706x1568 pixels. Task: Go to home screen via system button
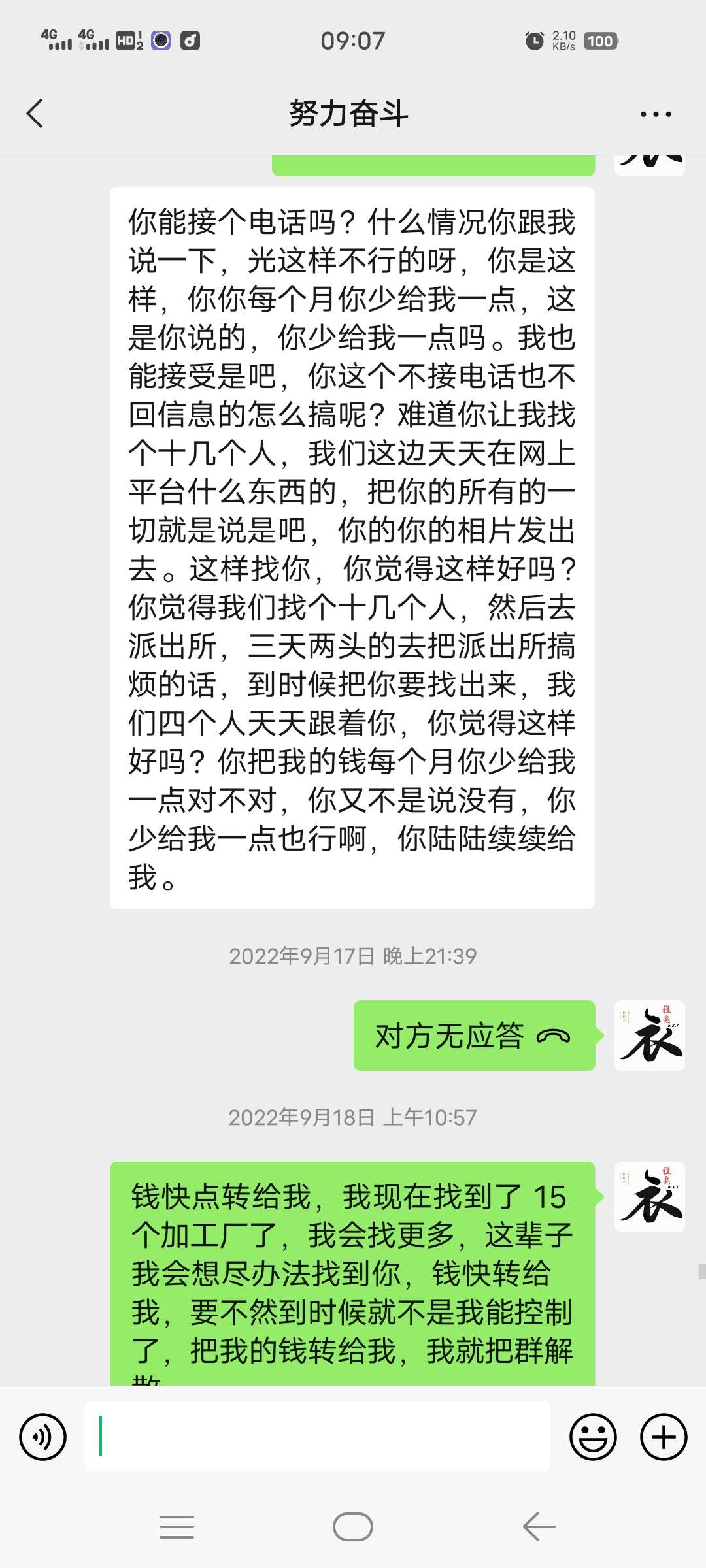tap(353, 1527)
